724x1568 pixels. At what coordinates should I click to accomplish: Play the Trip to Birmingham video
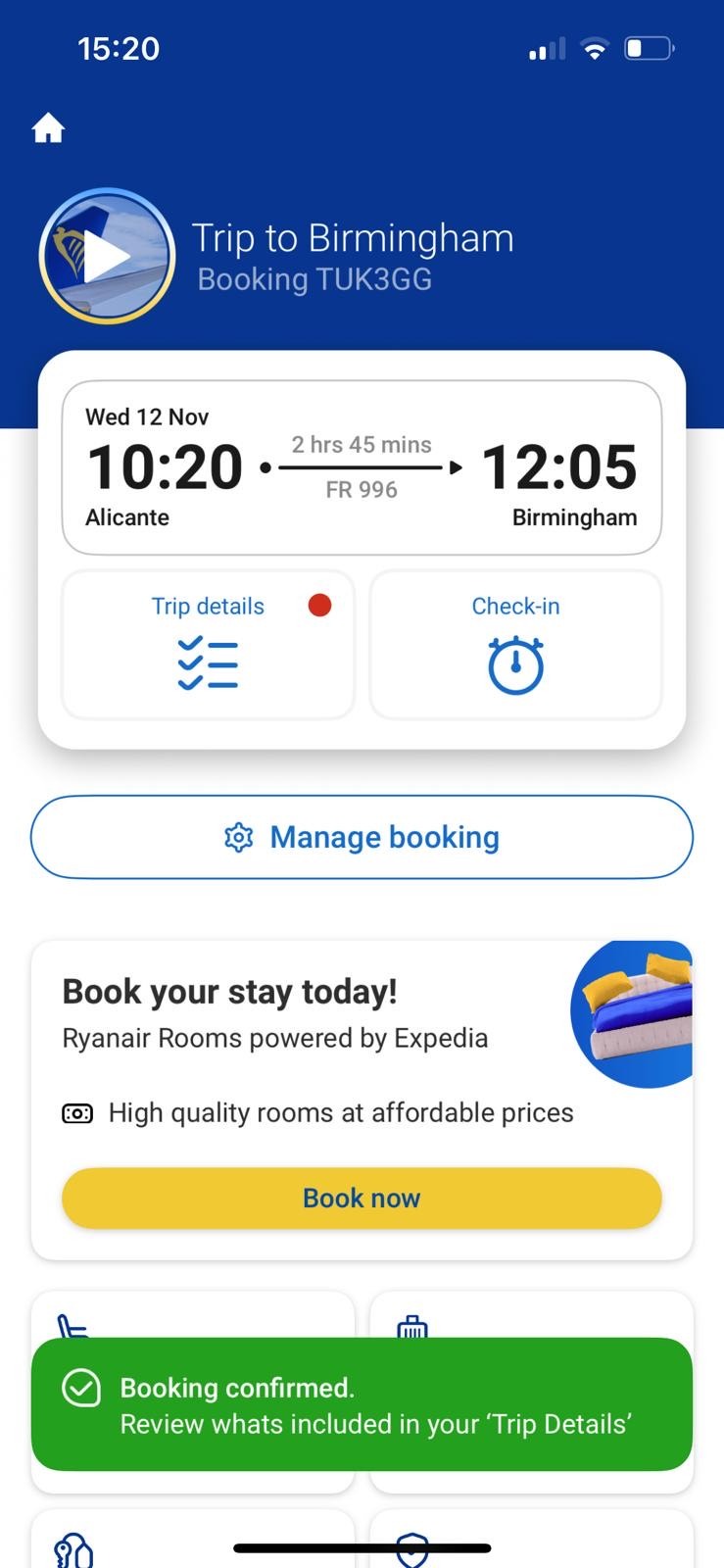coord(107,257)
